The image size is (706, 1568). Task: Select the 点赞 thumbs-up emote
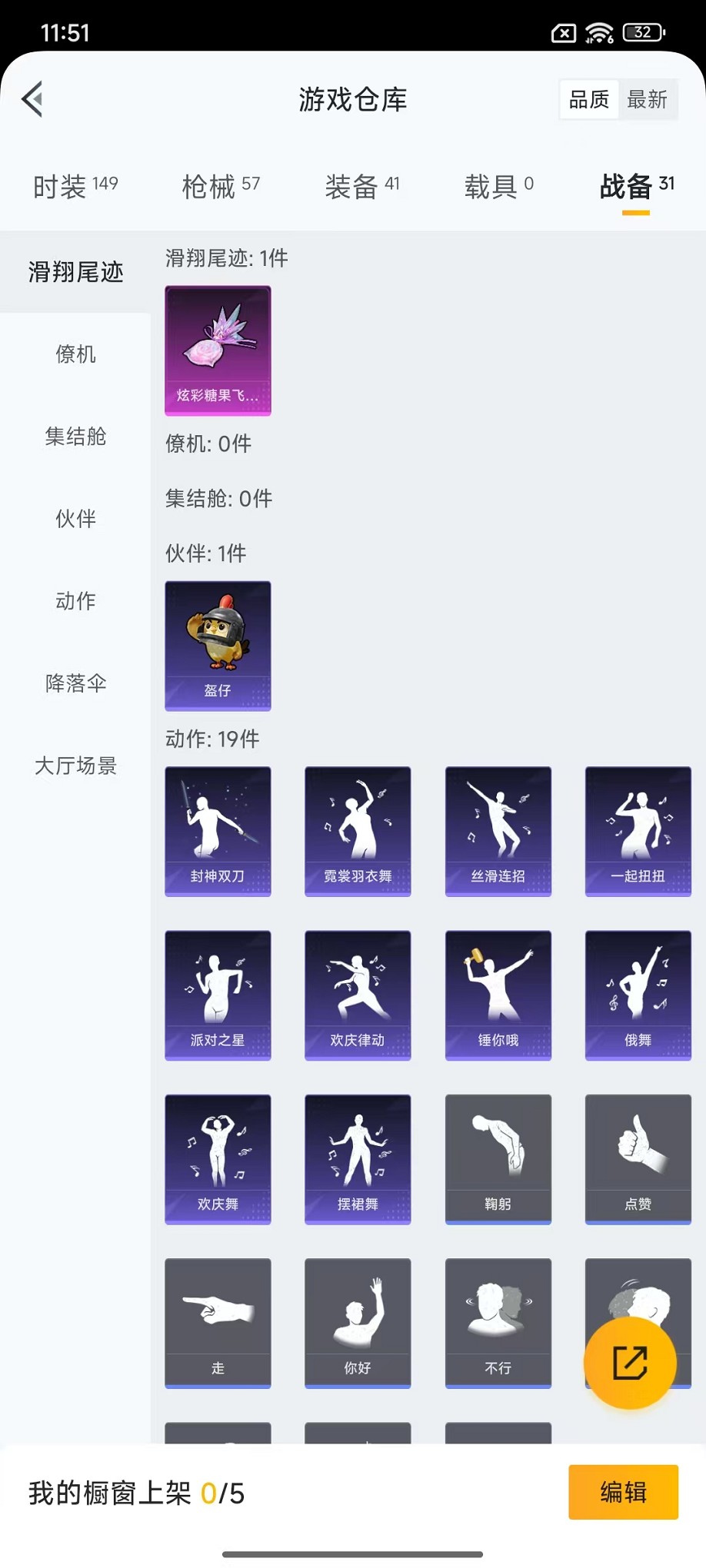click(x=638, y=1159)
